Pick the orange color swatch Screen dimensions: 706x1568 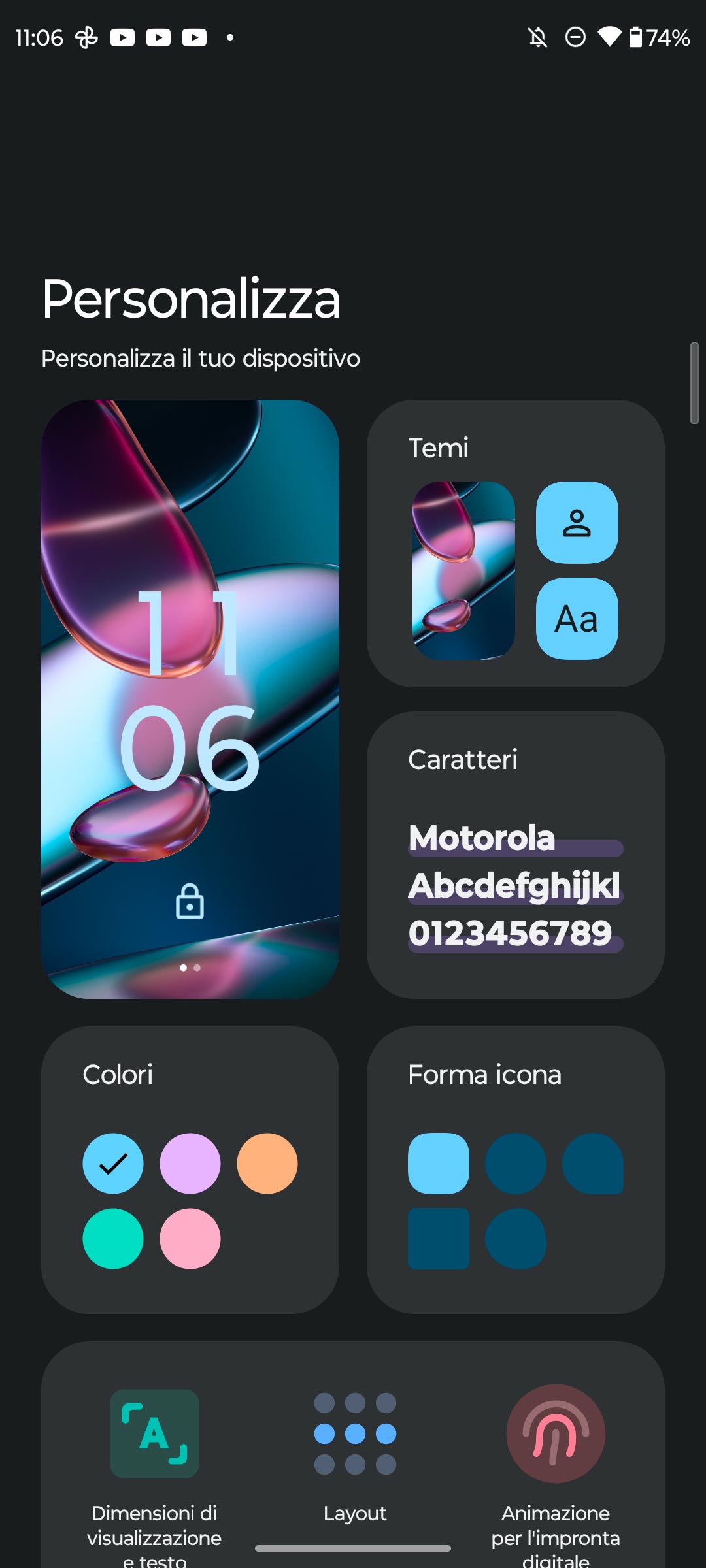click(x=267, y=1164)
